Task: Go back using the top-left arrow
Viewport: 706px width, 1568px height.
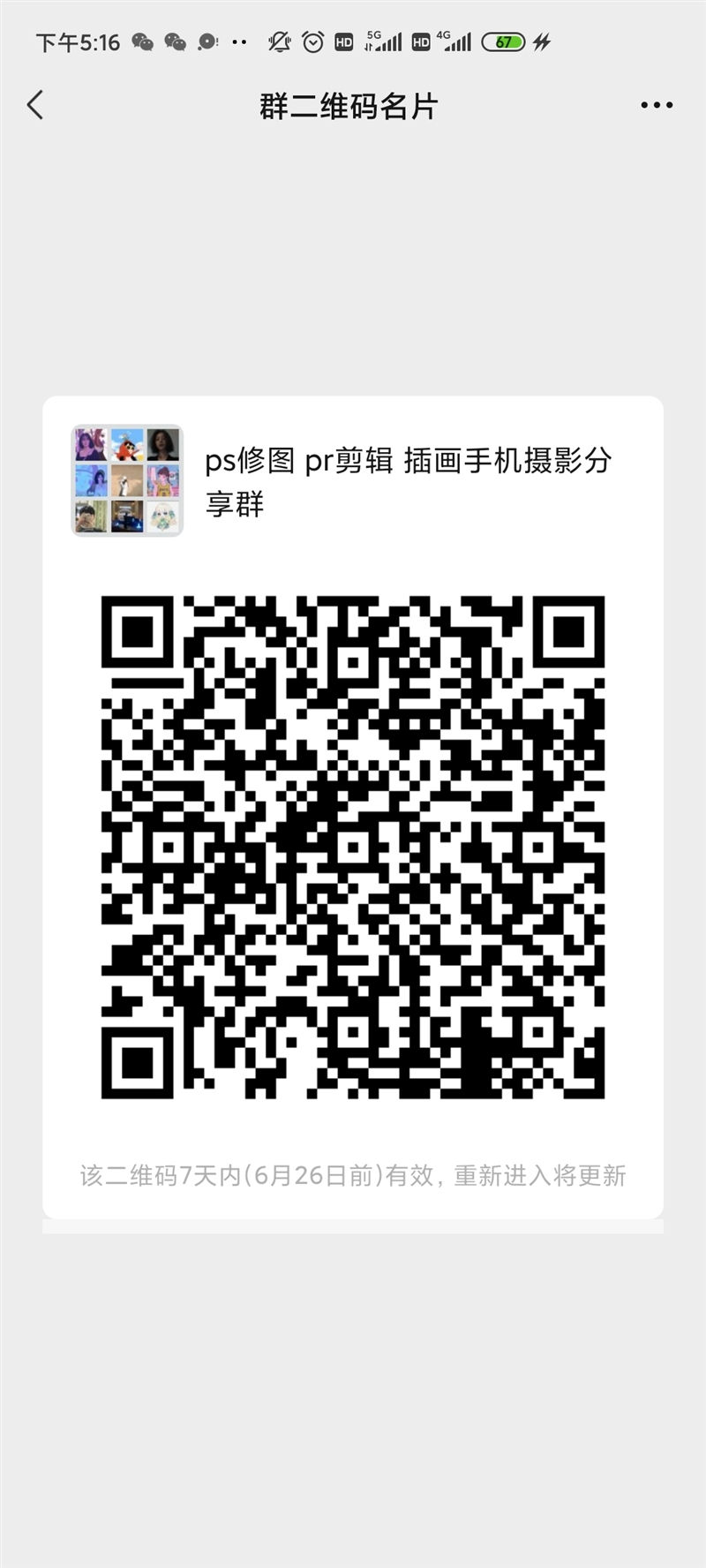Action: [x=35, y=105]
